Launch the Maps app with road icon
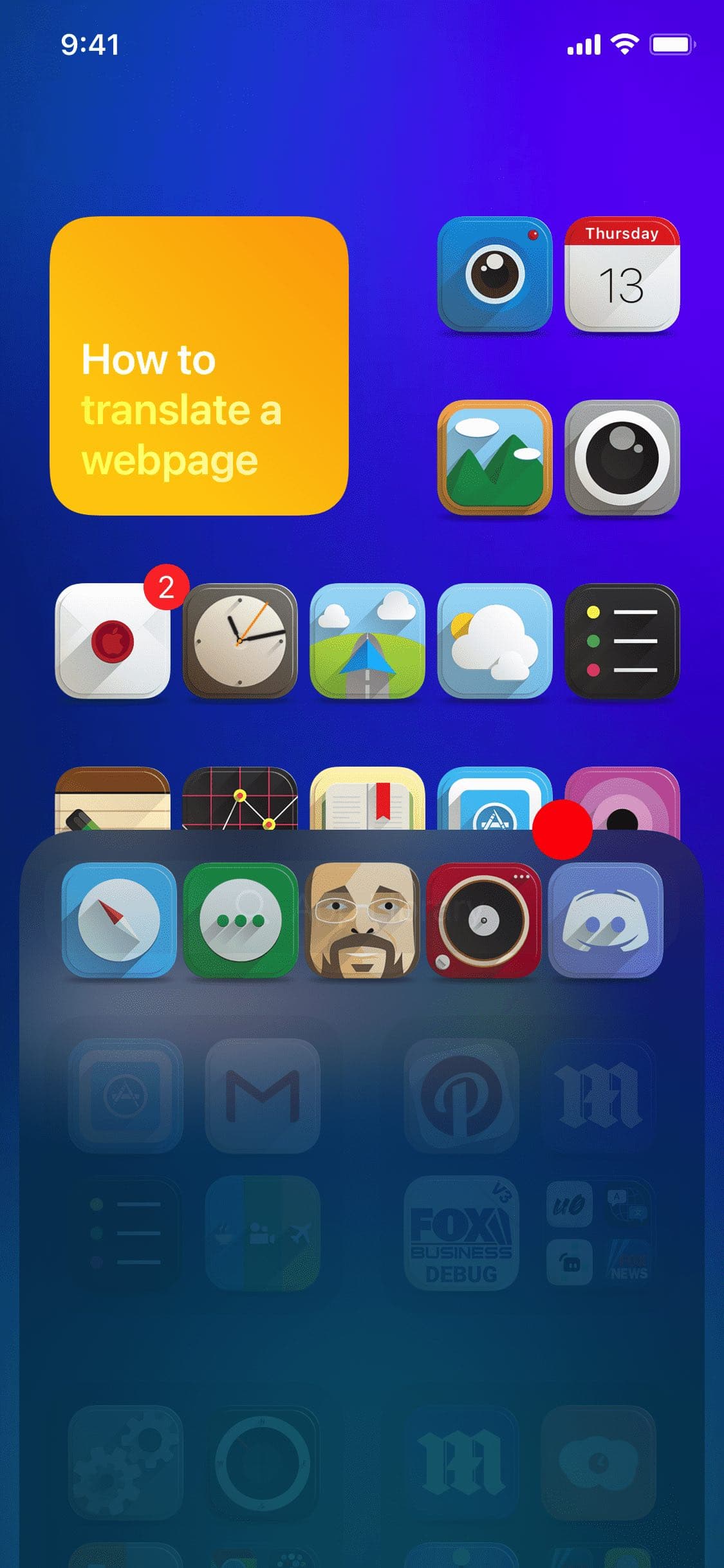Image resolution: width=724 pixels, height=1568 pixels. [367, 640]
